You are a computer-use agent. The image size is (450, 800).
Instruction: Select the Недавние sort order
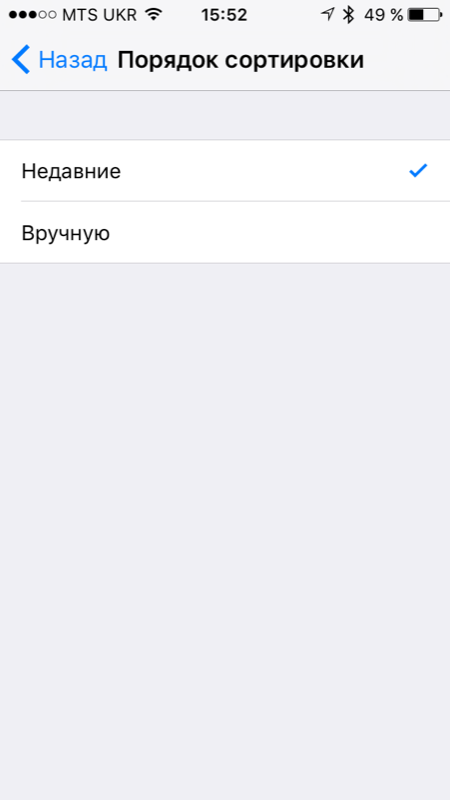pyautogui.click(x=225, y=171)
